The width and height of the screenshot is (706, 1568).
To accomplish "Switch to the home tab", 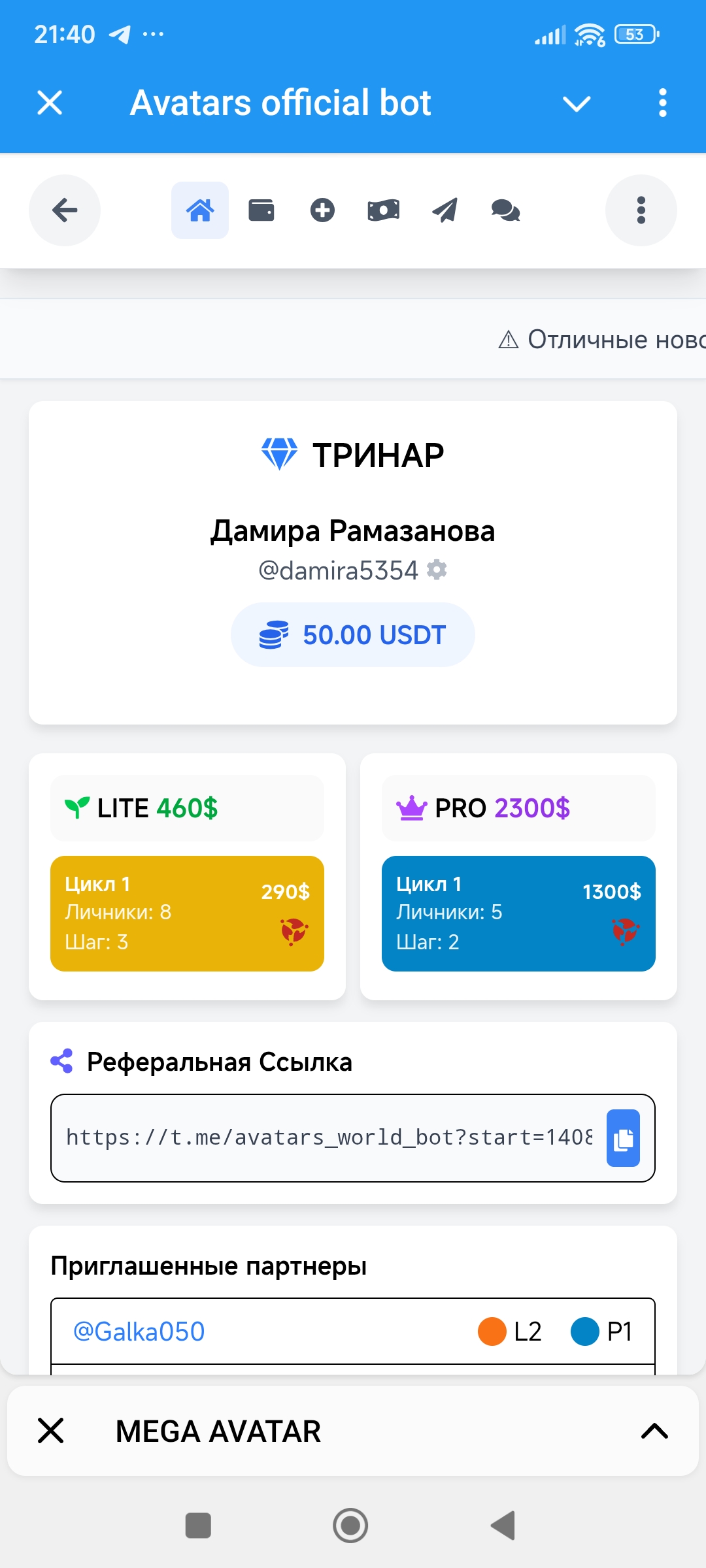I will (200, 210).
